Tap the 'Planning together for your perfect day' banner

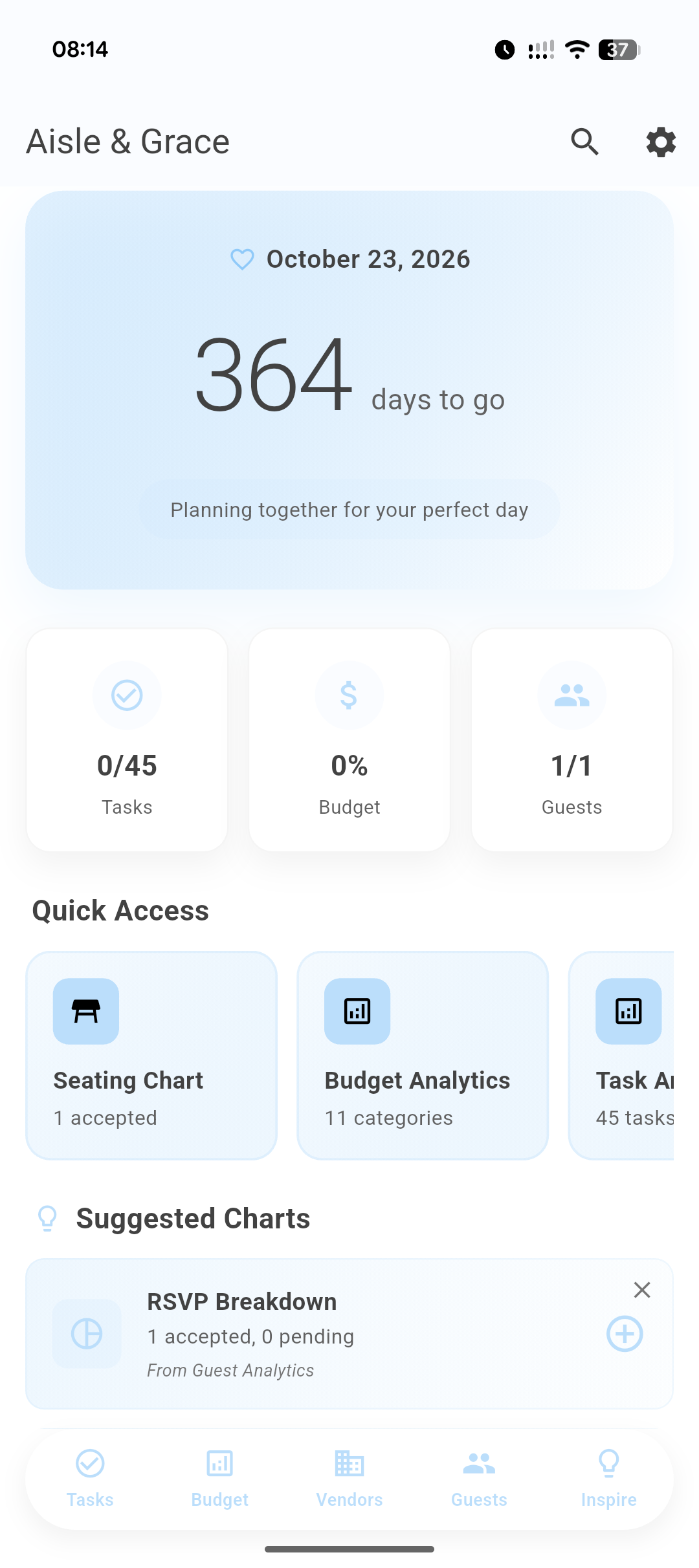pyautogui.click(x=349, y=509)
